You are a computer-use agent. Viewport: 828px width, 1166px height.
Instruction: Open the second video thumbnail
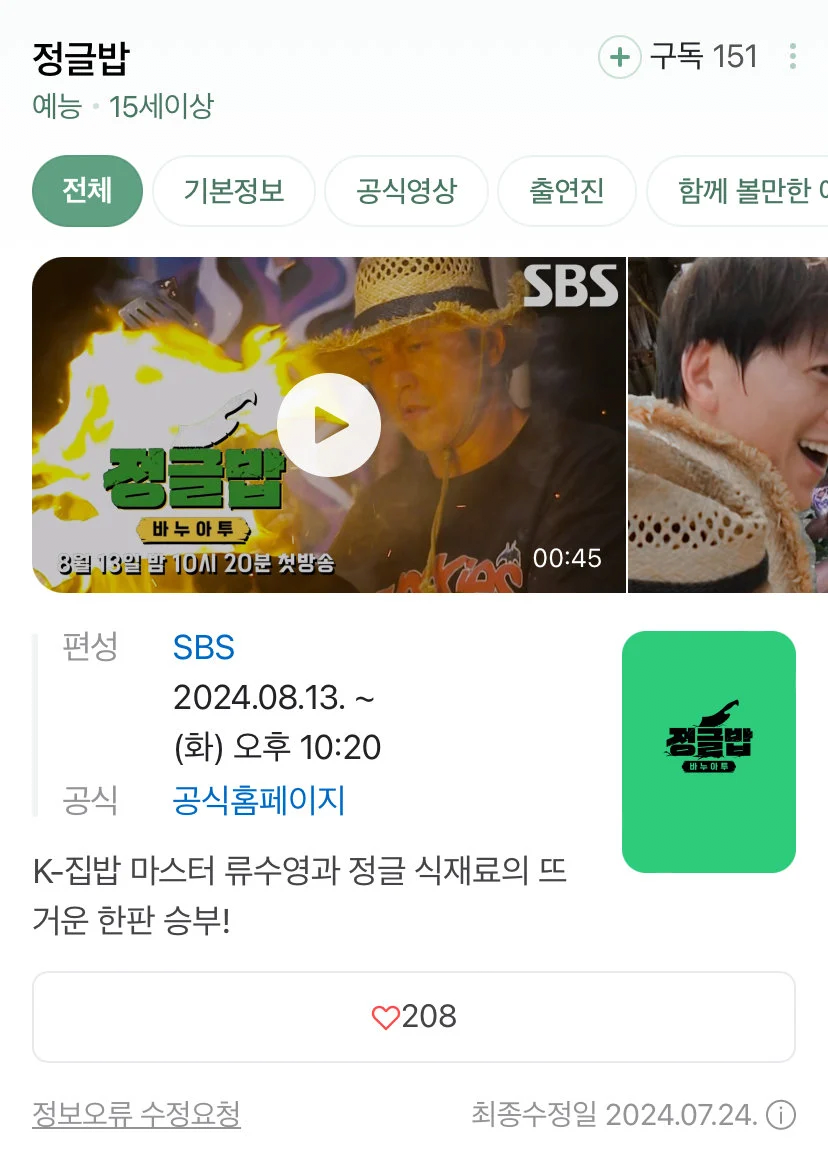pos(728,425)
